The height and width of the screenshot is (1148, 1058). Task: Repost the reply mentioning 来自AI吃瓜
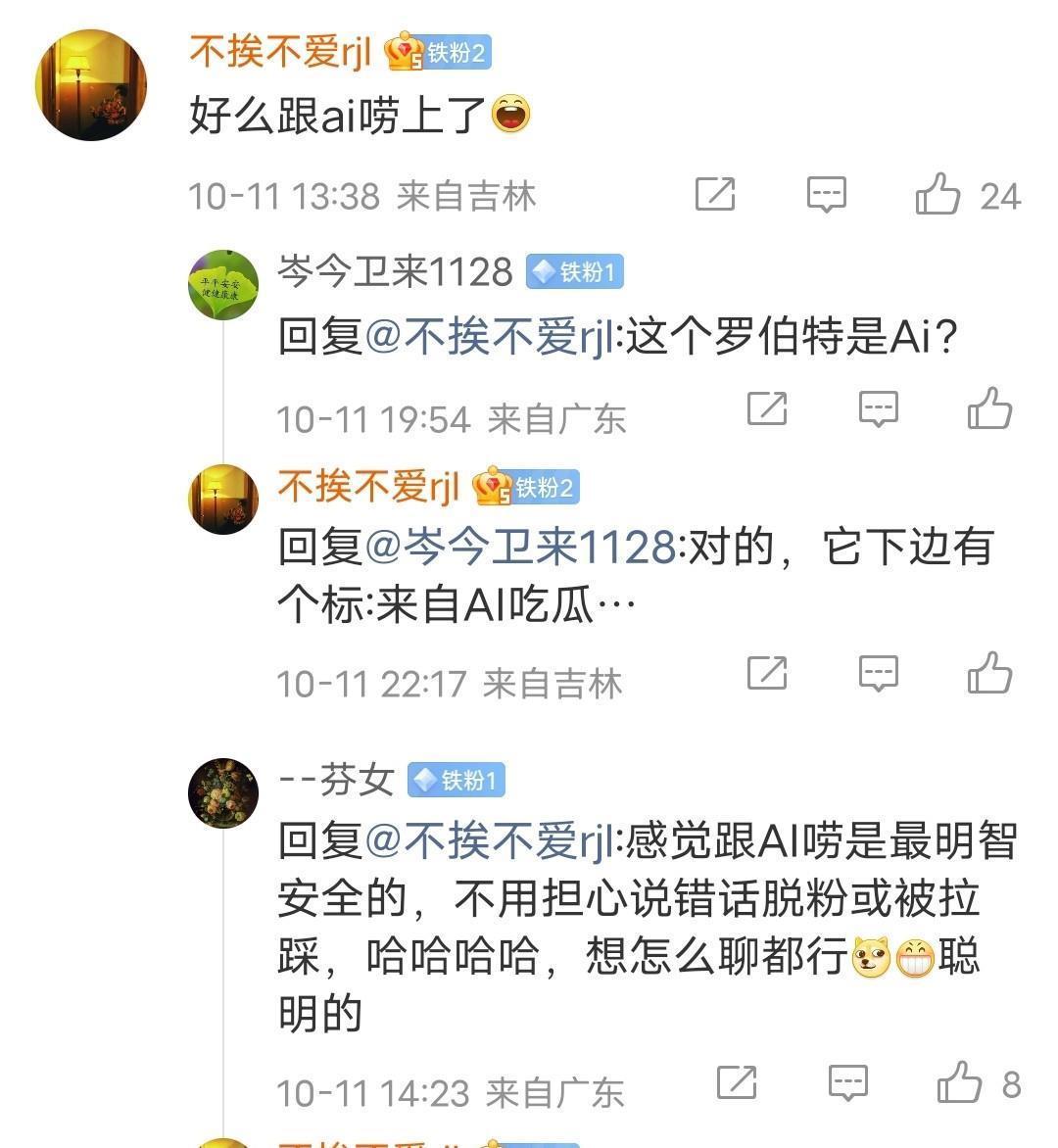pyautogui.click(x=767, y=673)
